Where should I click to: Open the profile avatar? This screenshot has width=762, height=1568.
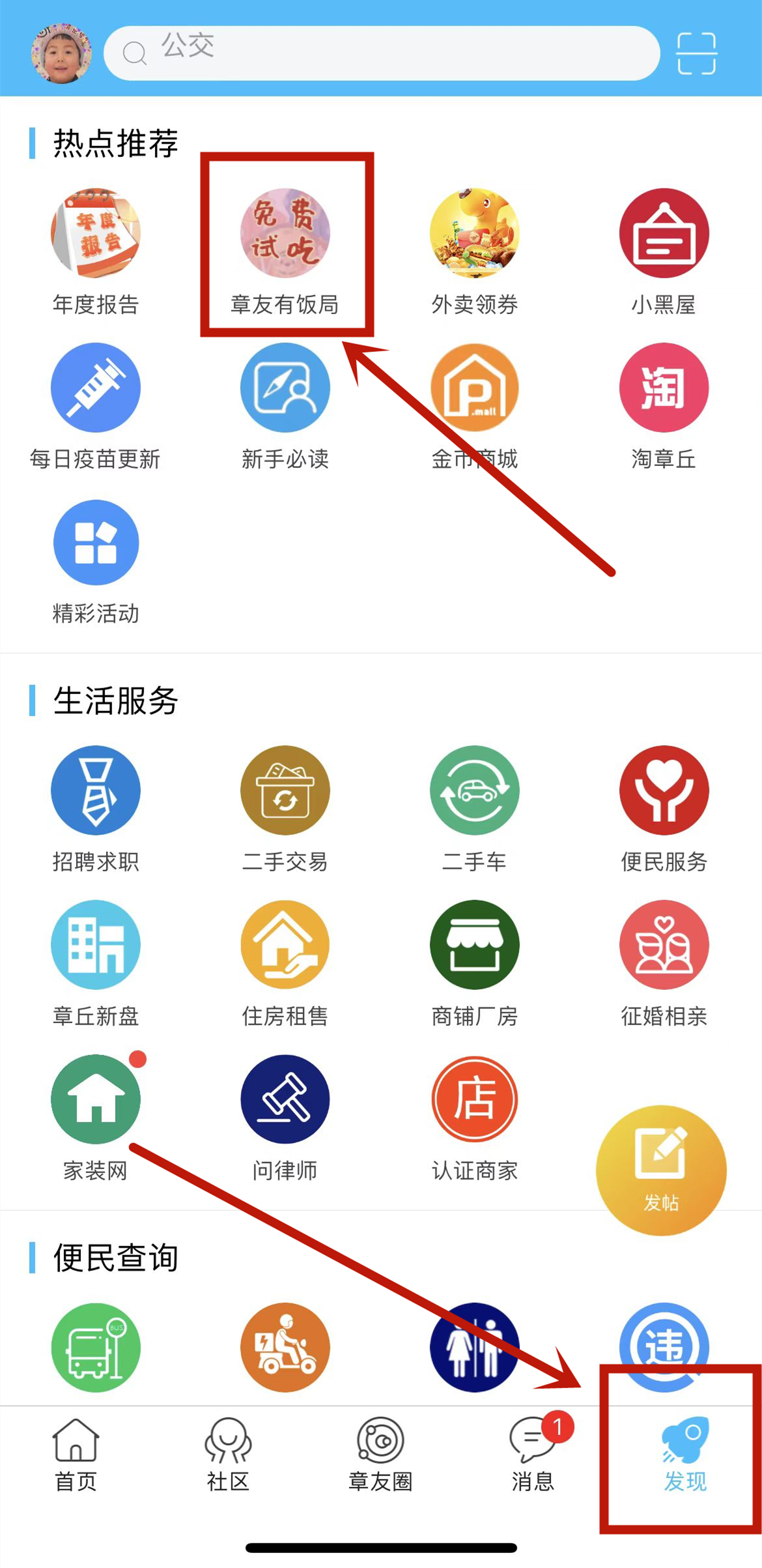[61, 53]
